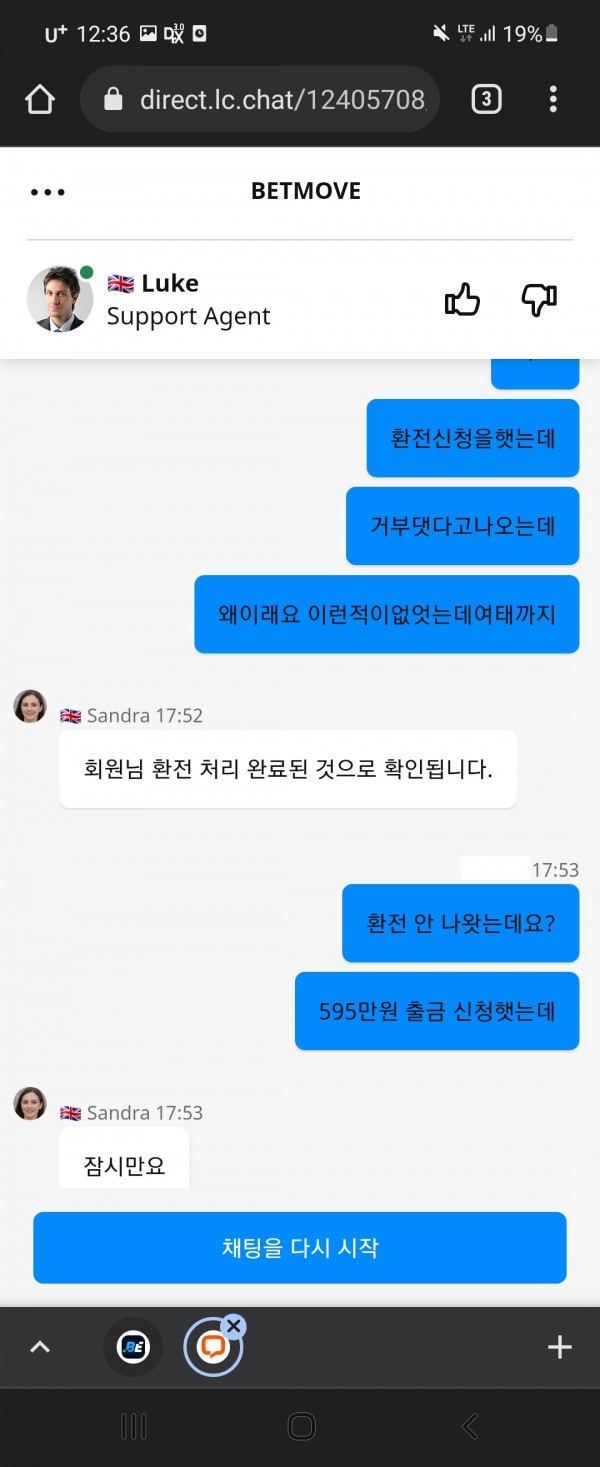
Task: Open the browser overflow menu
Action: pyautogui.click(x=553, y=99)
